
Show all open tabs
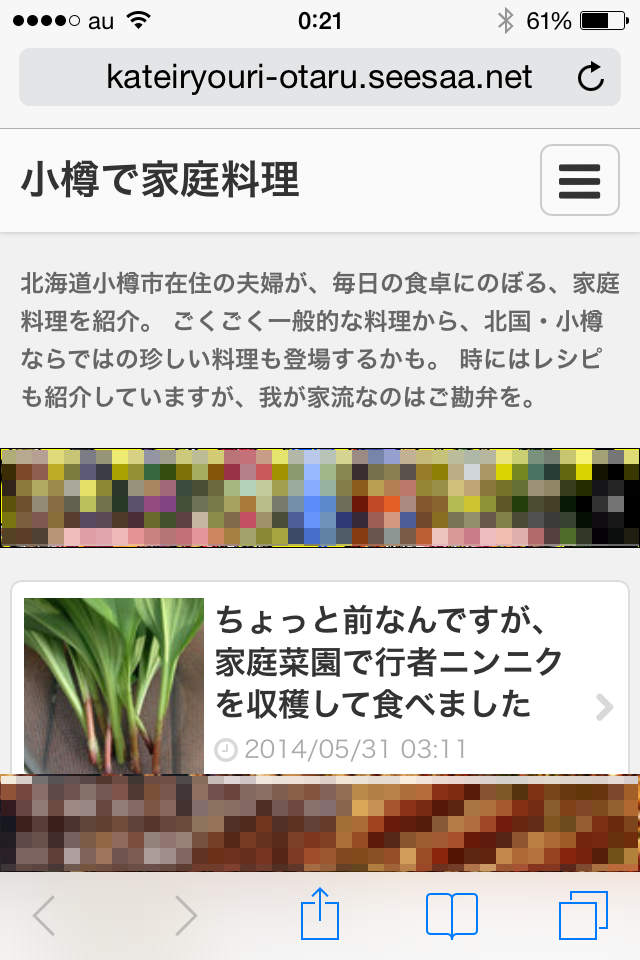pos(583,915)
